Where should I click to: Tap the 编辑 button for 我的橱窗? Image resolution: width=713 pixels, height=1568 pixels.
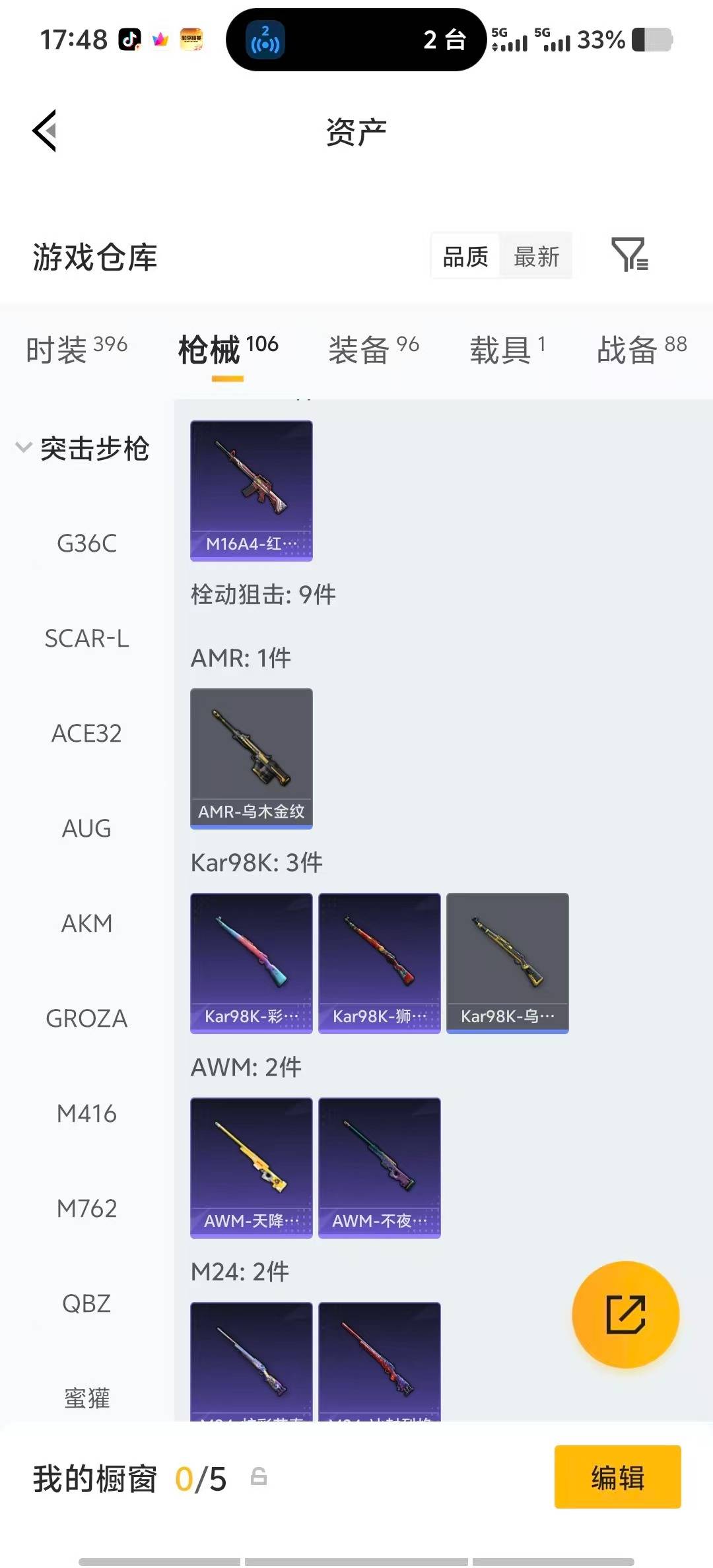click(x=617, y=1478)
